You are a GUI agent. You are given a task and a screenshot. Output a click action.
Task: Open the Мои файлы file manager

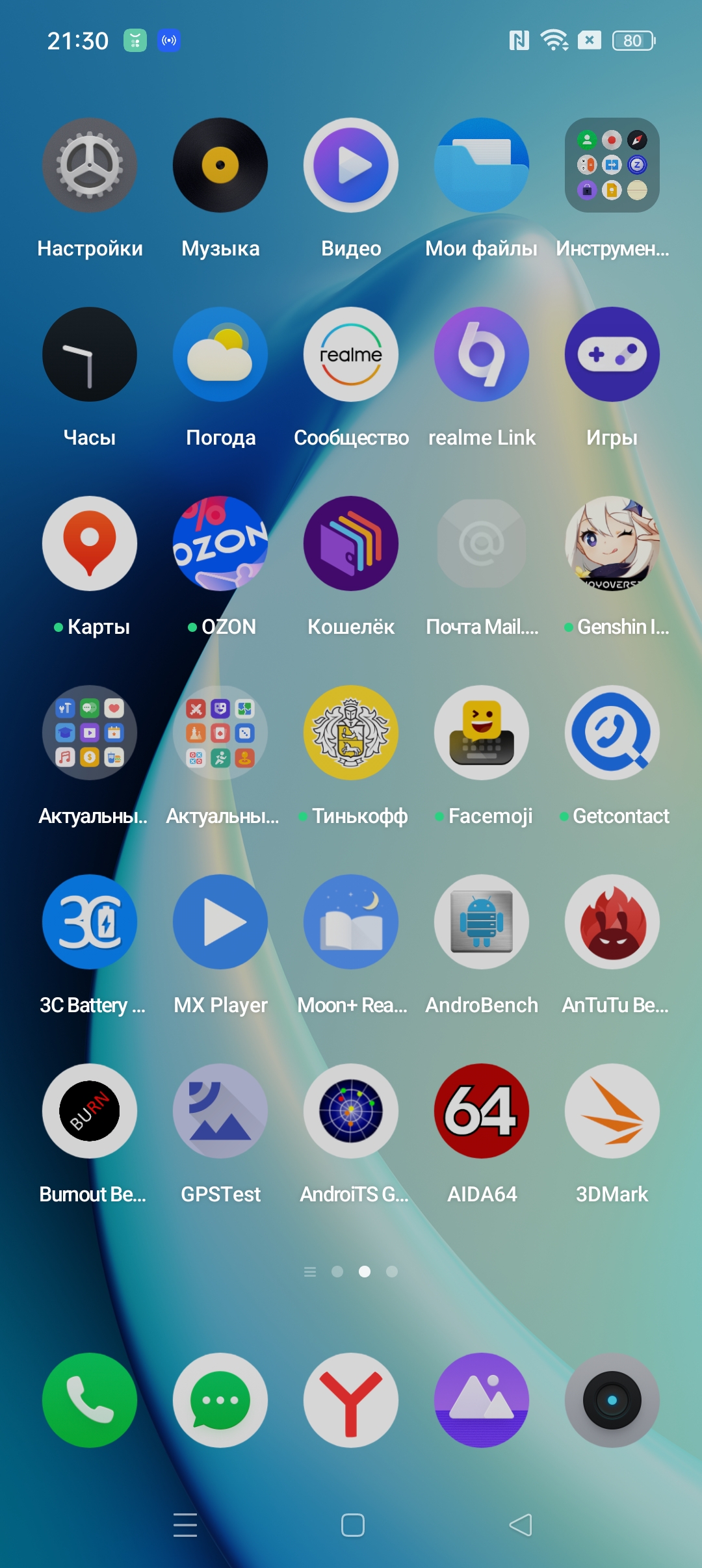(482, 165)
